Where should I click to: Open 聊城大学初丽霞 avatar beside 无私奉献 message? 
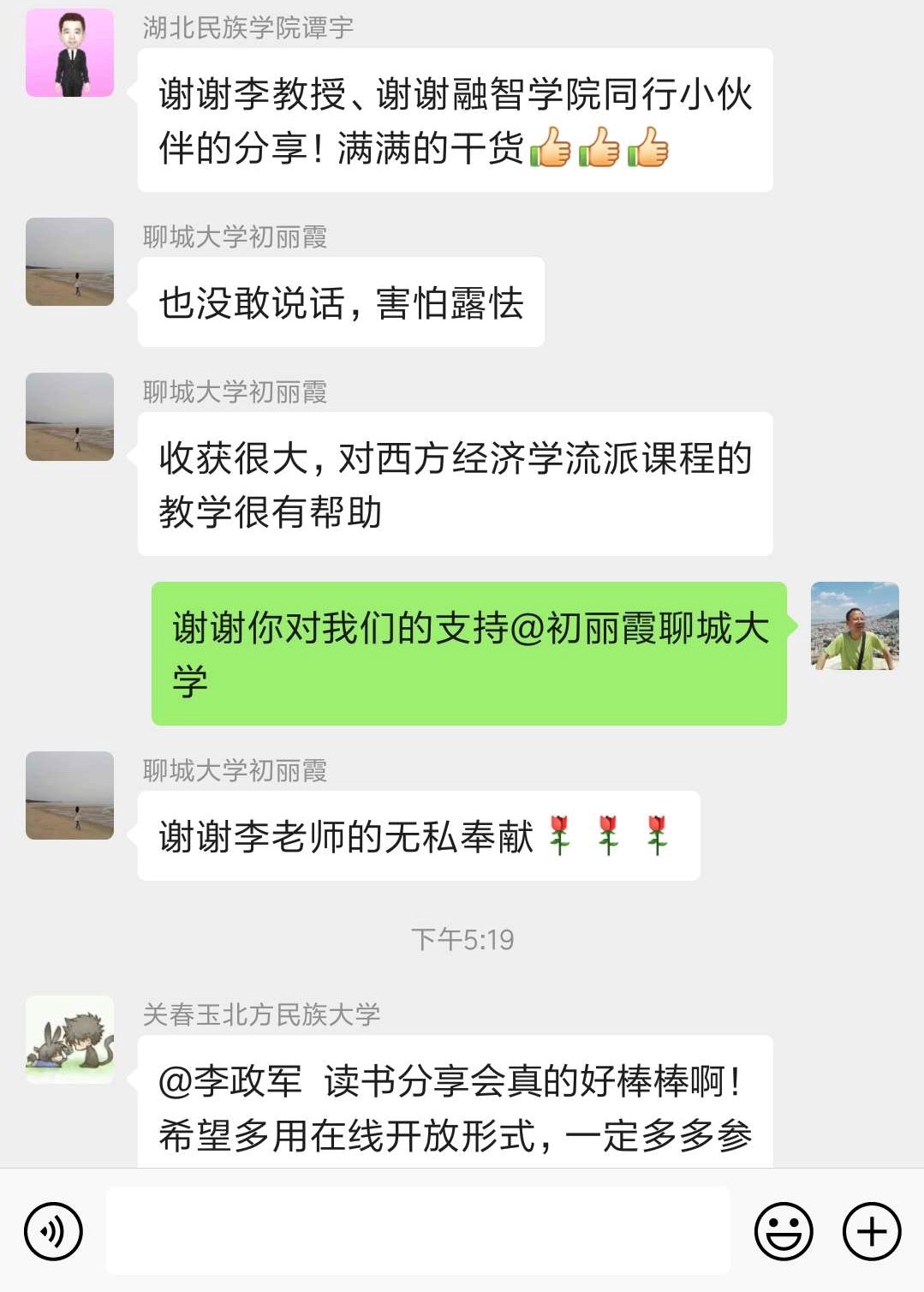click(x=69, y=796)
